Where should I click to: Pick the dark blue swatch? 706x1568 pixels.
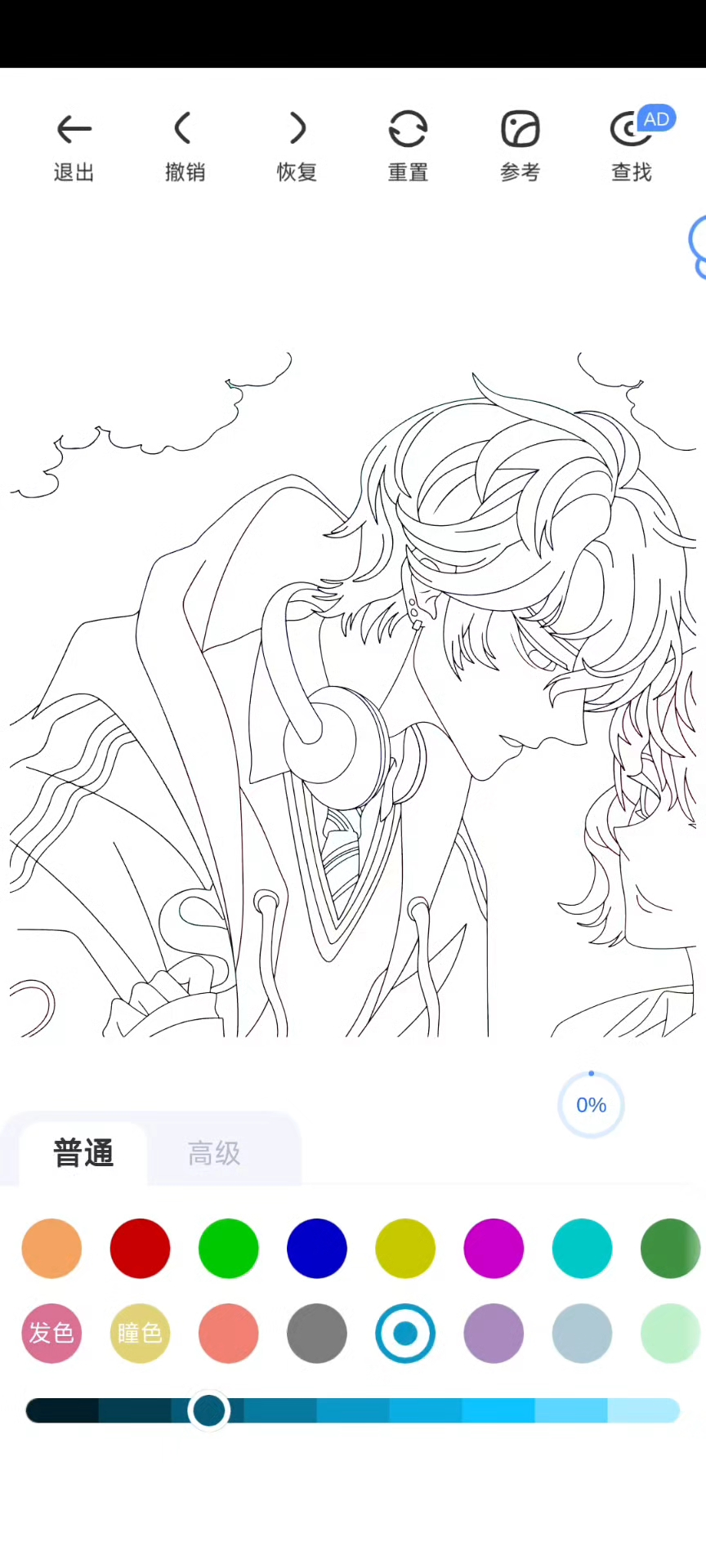[317, 1248]
